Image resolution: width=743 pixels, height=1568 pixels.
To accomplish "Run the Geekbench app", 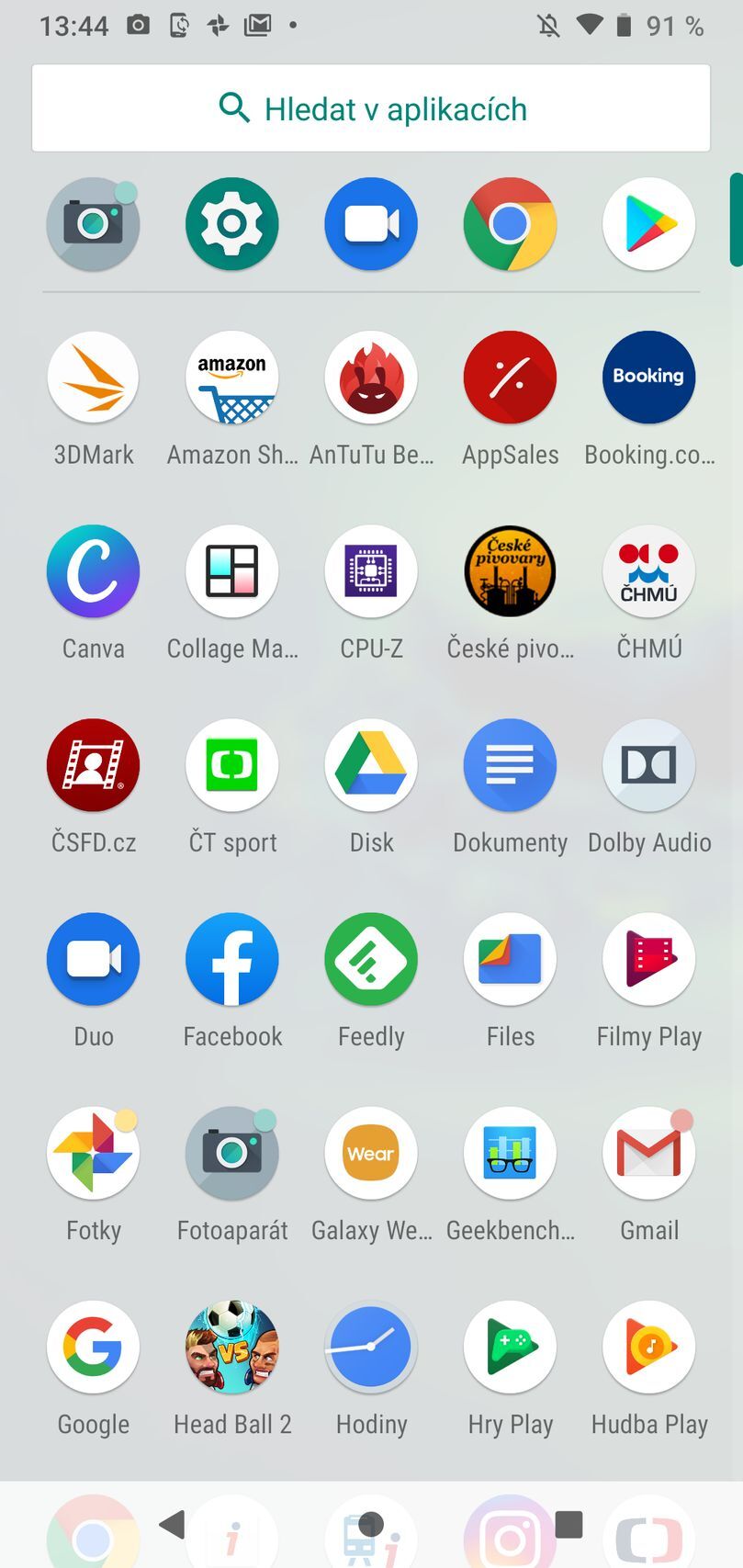I will [510, 1153].
